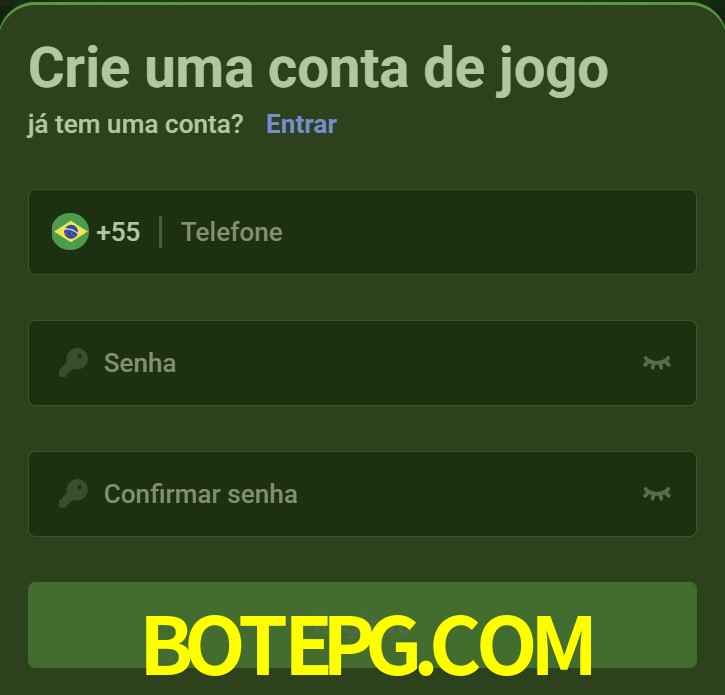Open the +55 country code selector
Image resolution: width=725 pixels, height=695 pixels.
(96, 232)
